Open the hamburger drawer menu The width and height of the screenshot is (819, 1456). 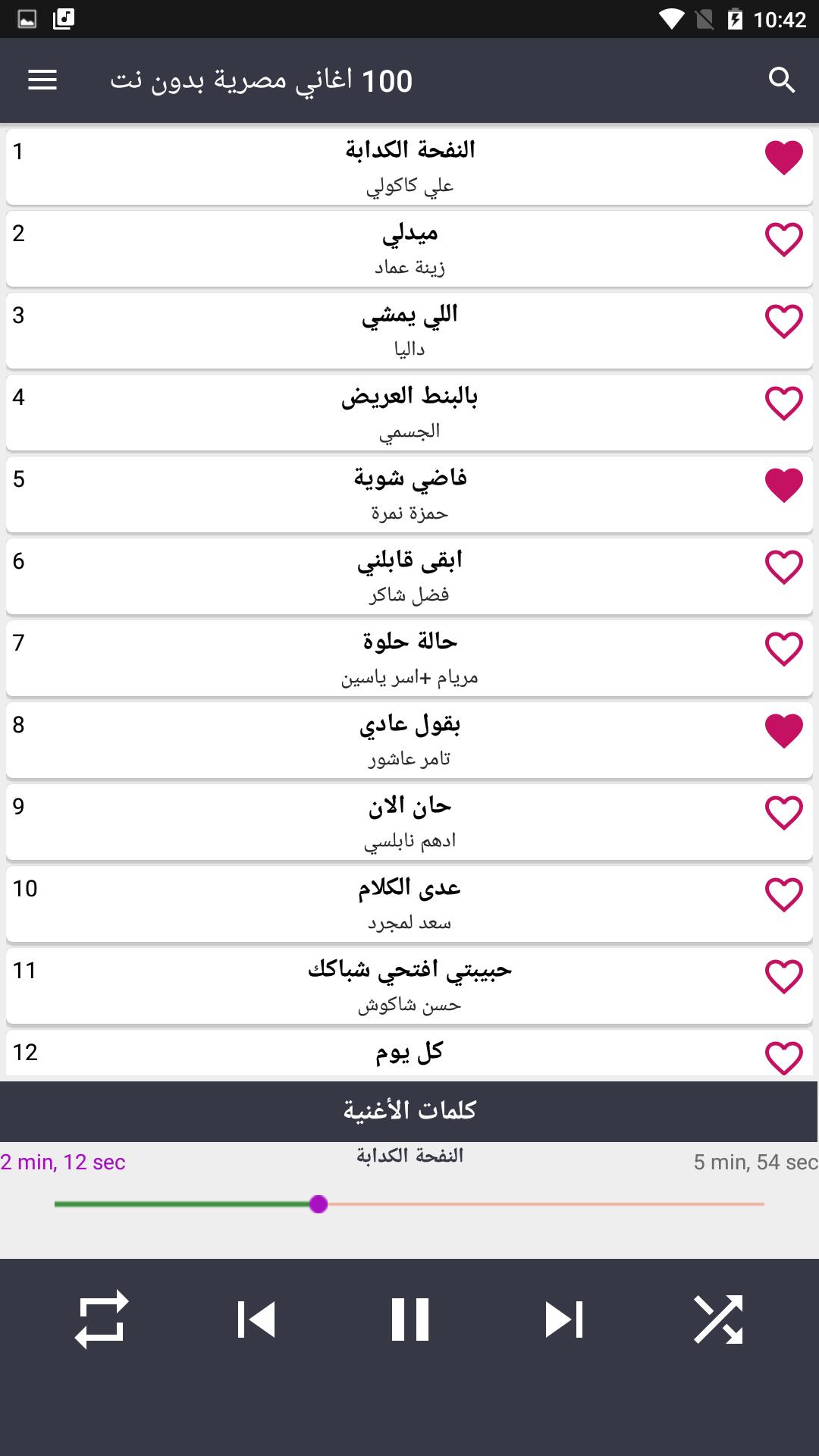42,80
